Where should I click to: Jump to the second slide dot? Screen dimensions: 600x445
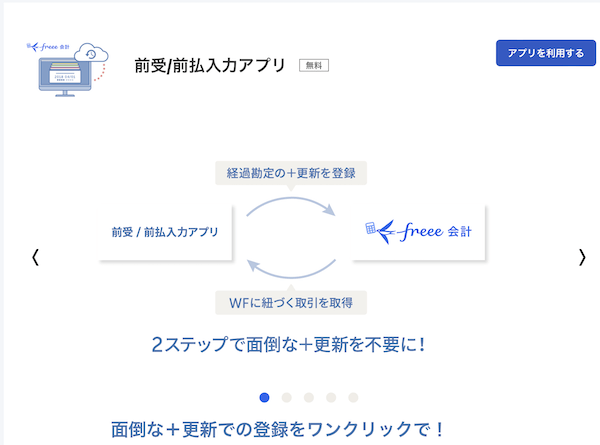(287, 397)
